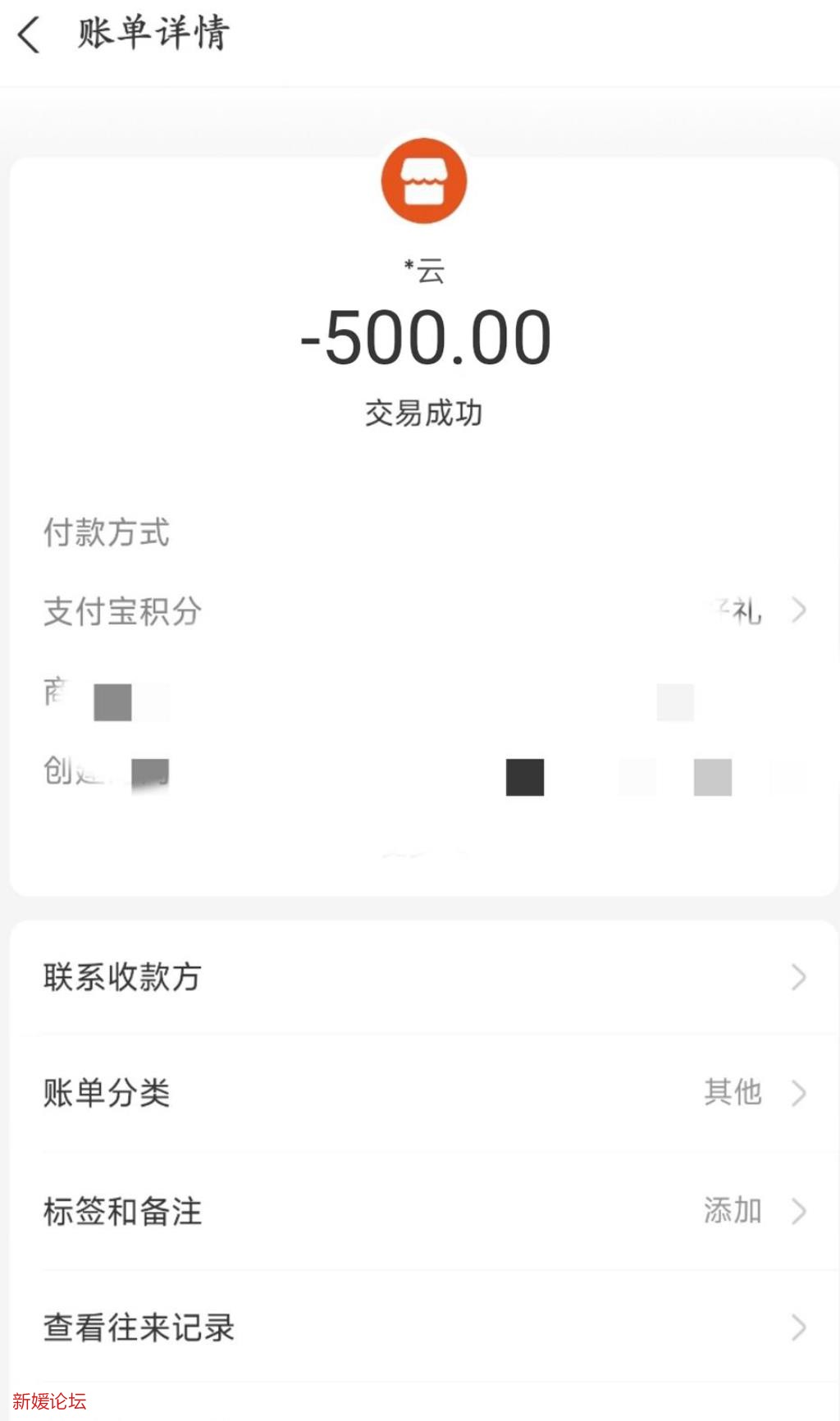Change 账单分类 category

coord(423,1093)
